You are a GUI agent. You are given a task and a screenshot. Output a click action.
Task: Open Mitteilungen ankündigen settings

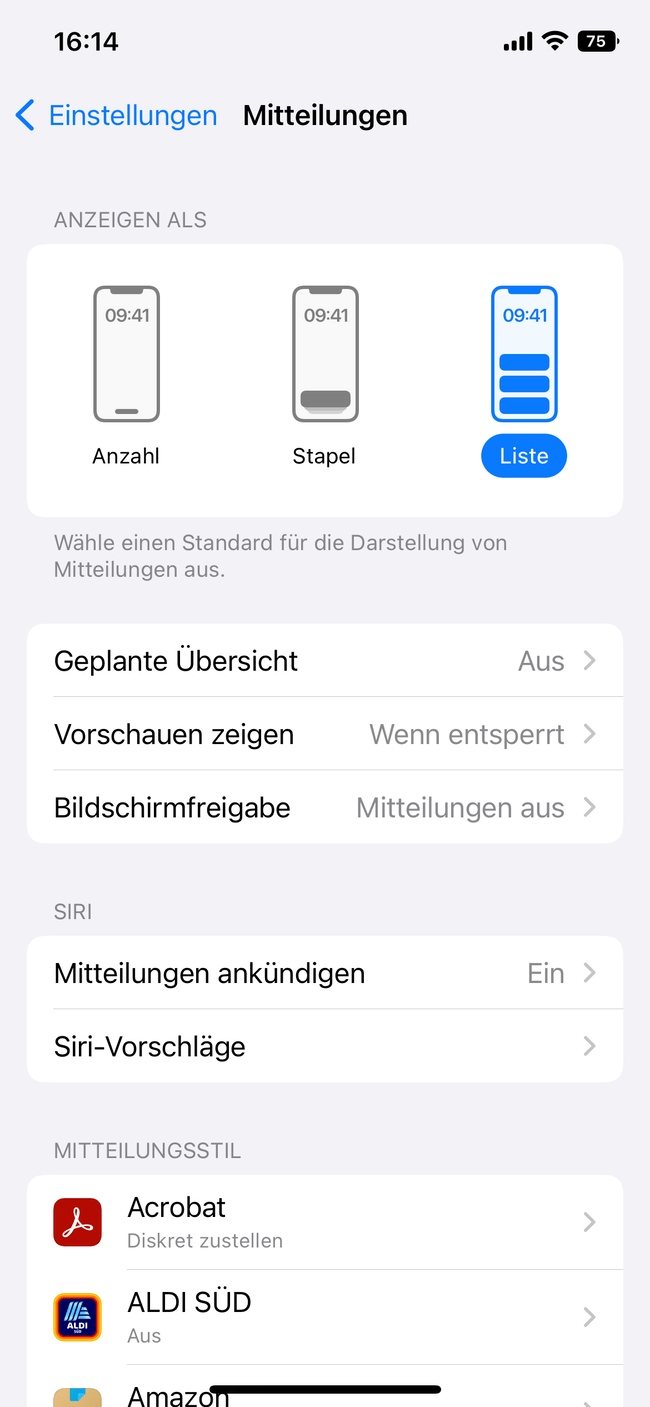pyautogui.click(x=325, y=973)
